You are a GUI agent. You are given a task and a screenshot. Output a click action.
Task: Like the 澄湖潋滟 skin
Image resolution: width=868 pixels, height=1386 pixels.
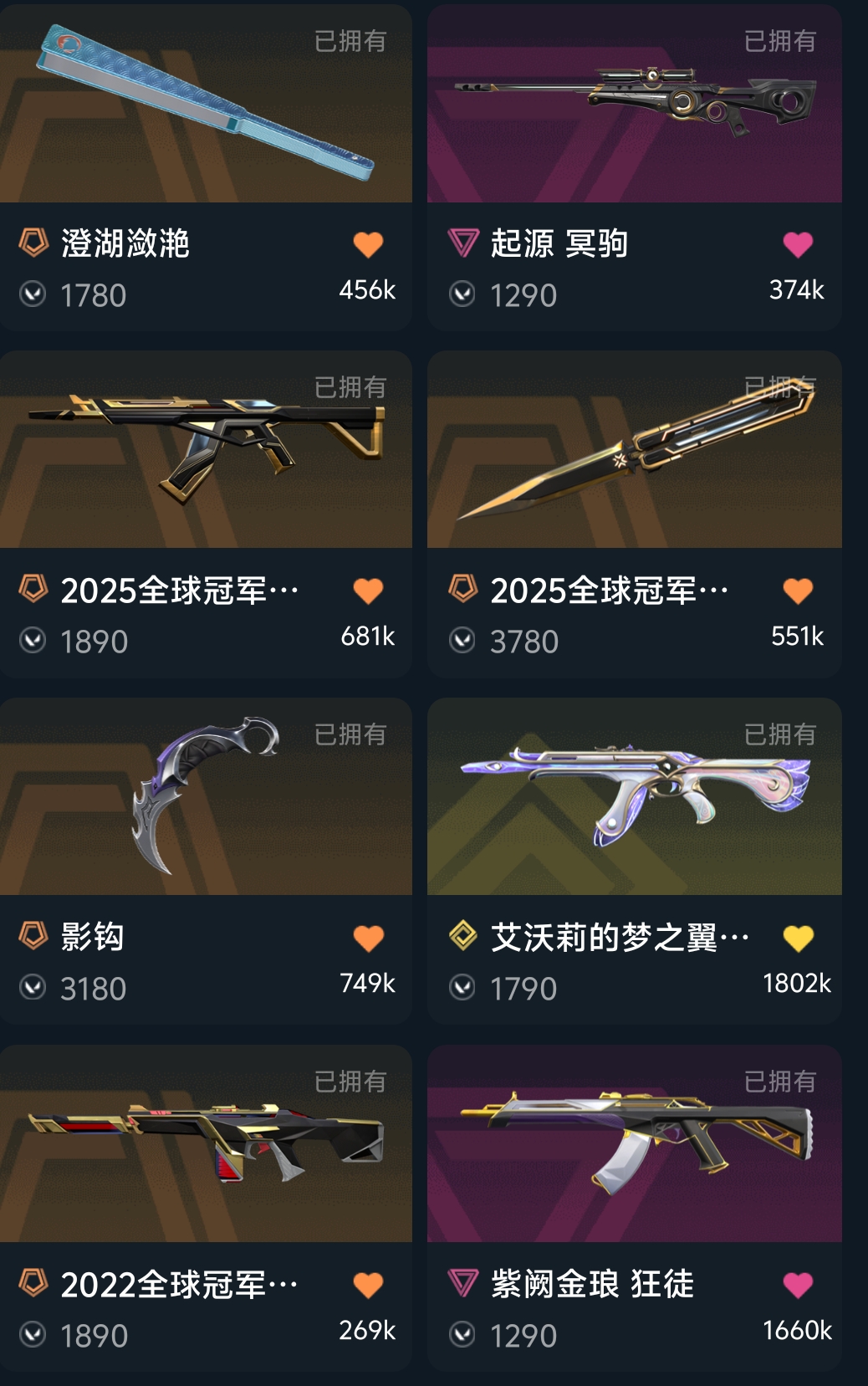(x=368, y=245)
